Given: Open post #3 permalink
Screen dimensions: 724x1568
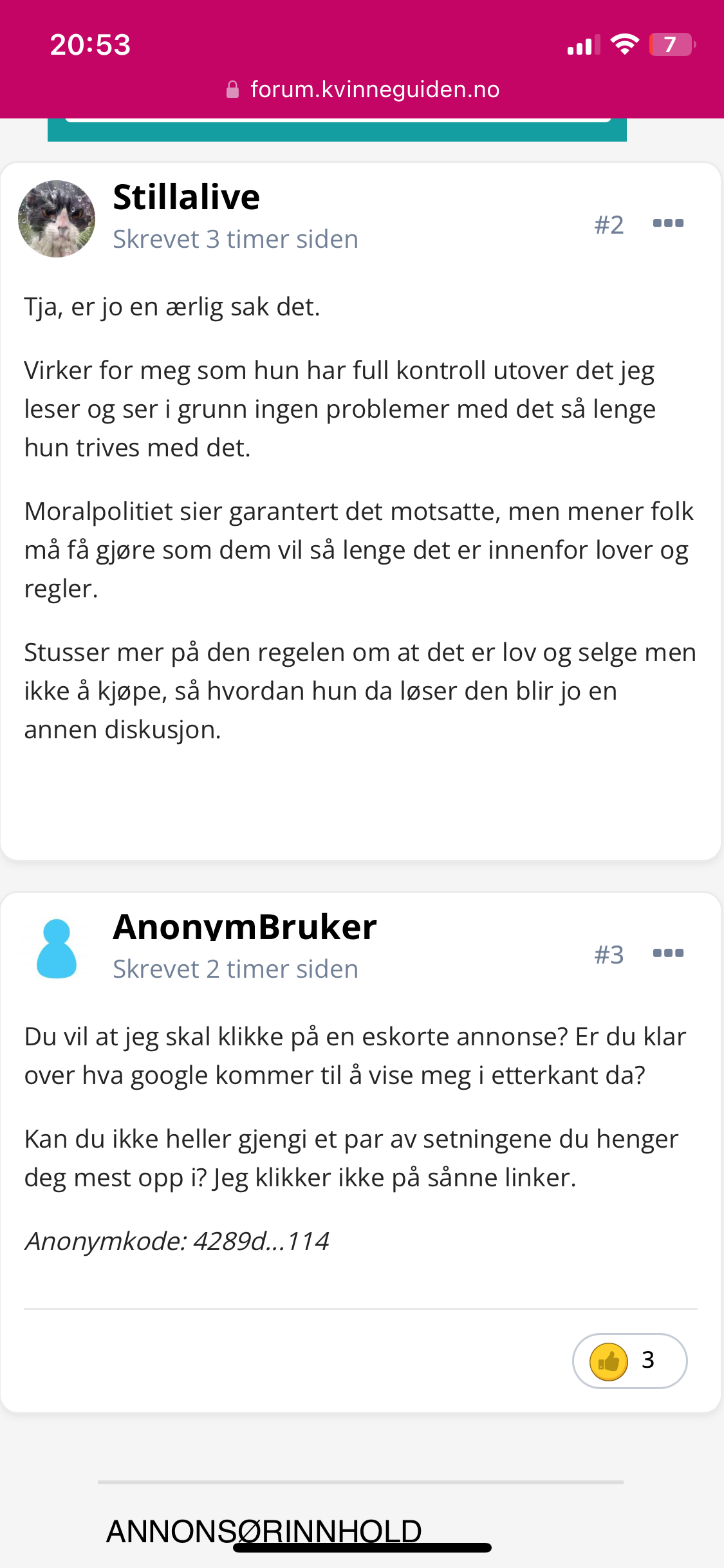Looking at the screenshot, I should click(x=609, y=955).
